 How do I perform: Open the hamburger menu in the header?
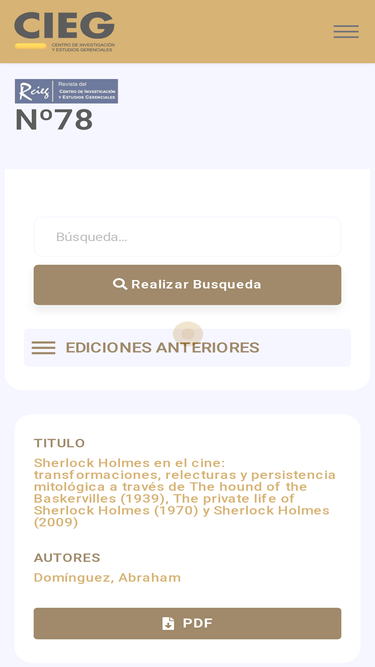pyautogui.click(x=346, y=32)
